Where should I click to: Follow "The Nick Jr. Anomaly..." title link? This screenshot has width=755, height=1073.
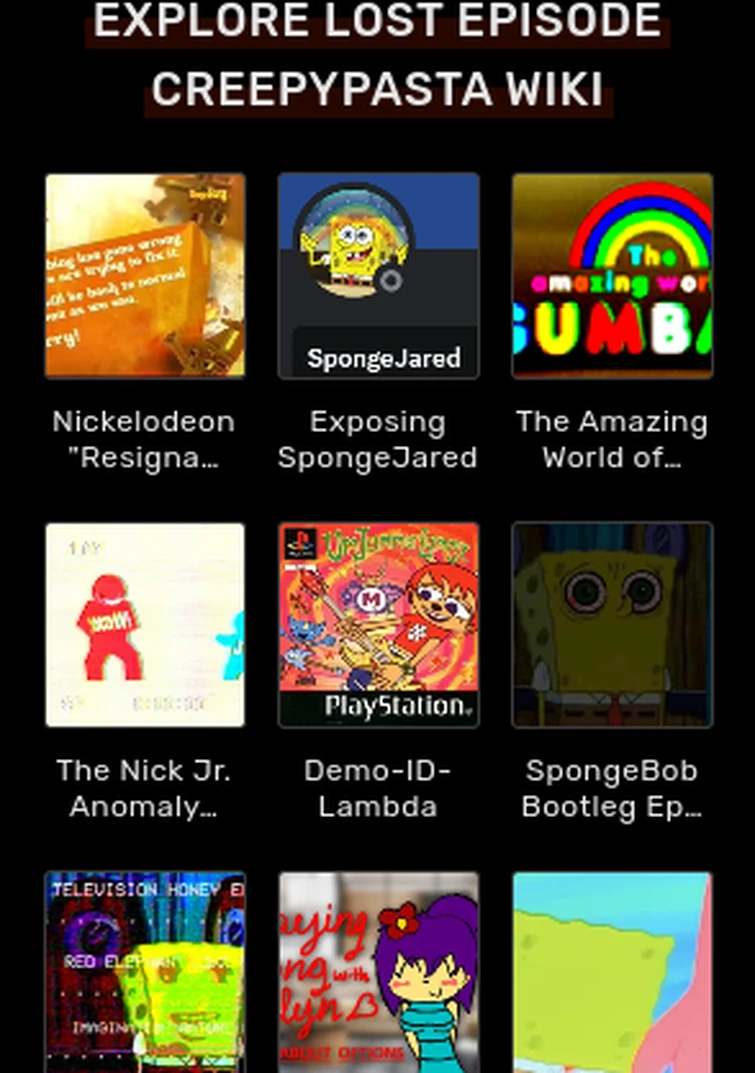[143, 789]
